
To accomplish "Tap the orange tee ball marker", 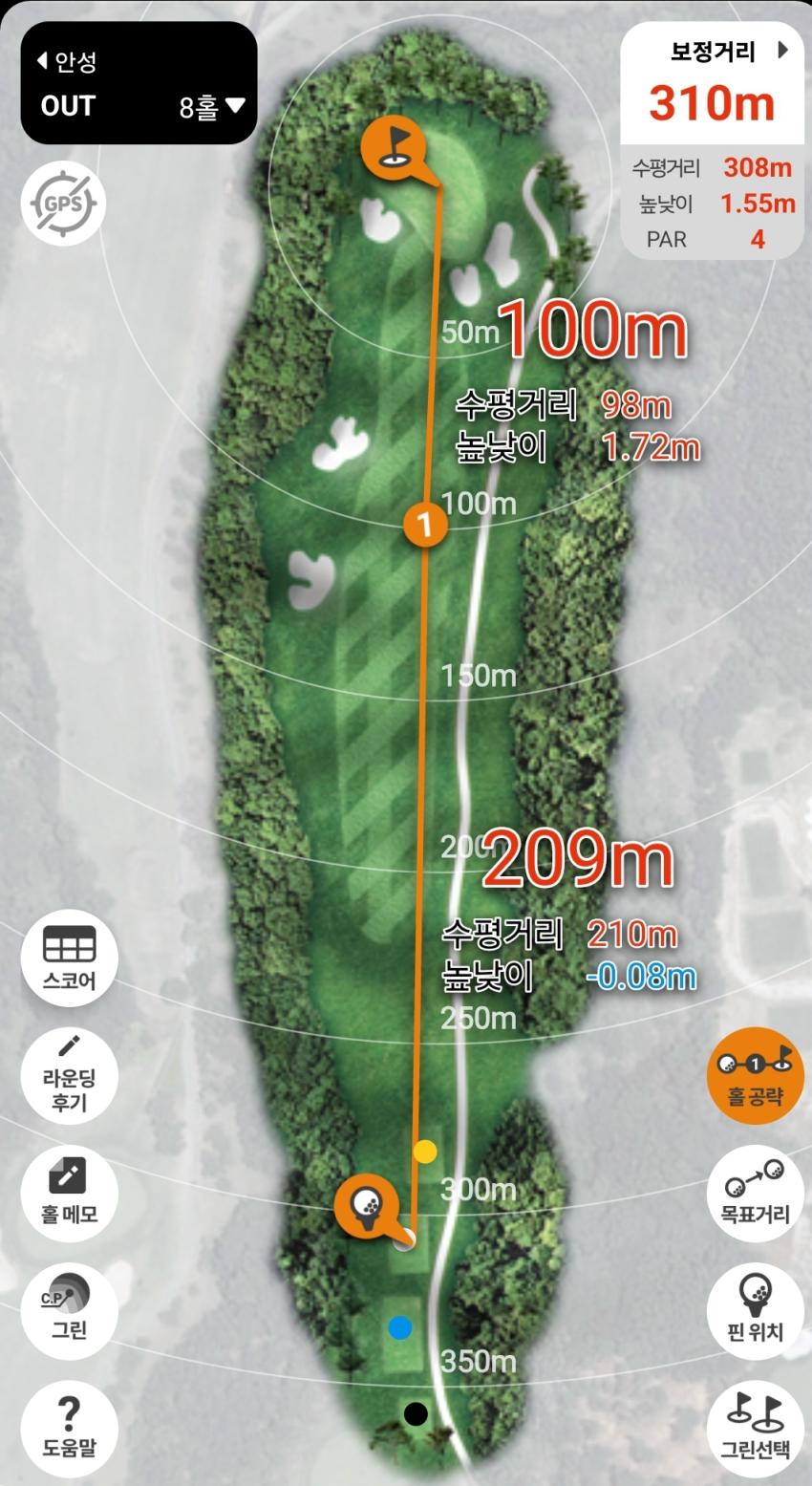I will click(366, 1205).
